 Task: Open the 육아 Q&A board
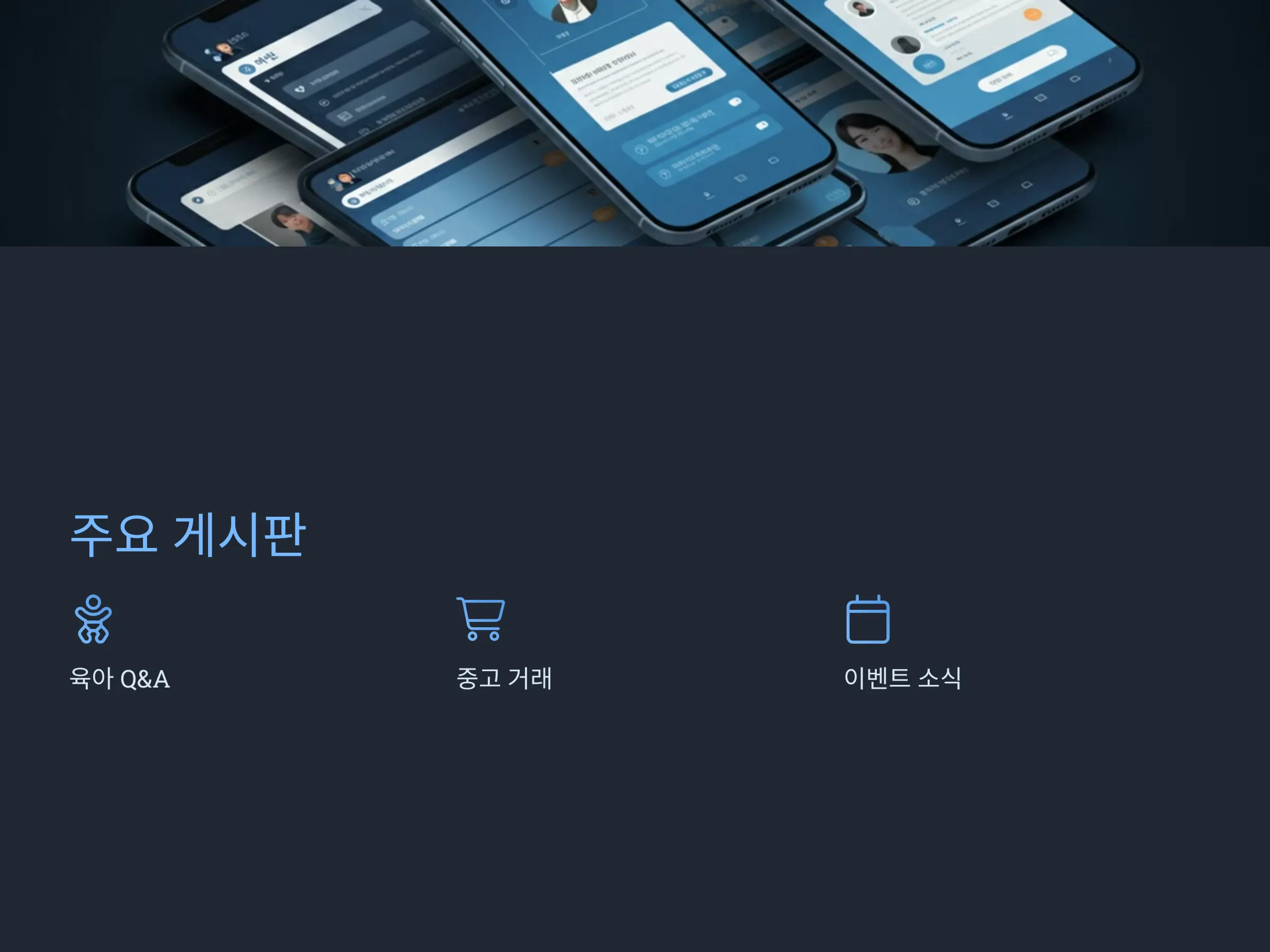pos(120,678)
